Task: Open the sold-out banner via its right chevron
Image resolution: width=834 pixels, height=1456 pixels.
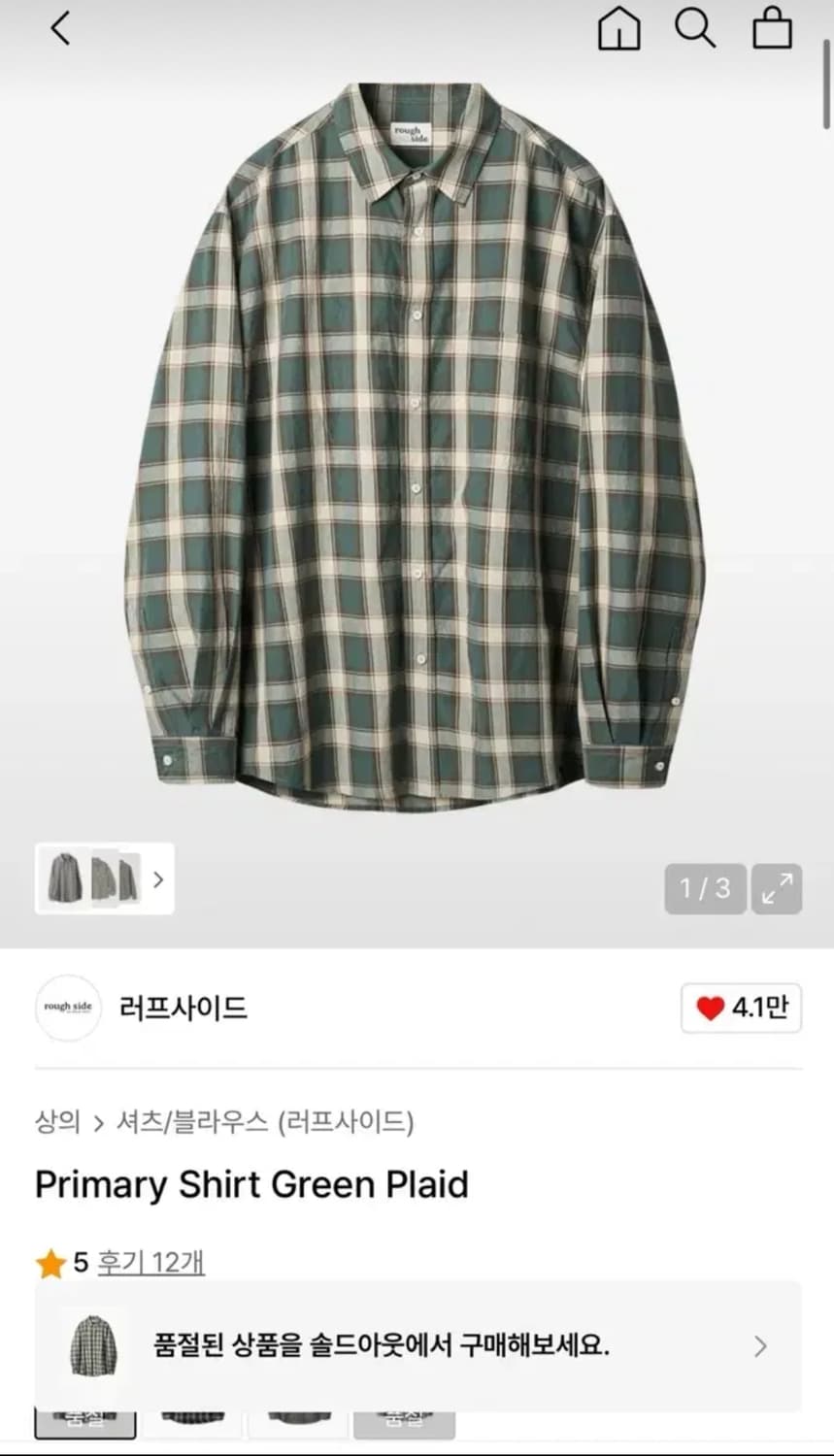Action: pos(761,1346)
